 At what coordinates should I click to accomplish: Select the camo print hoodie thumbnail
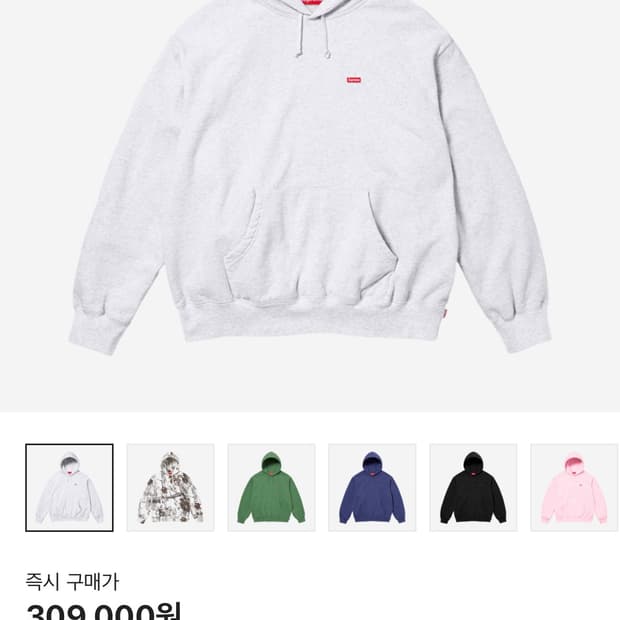pos(170,488)
